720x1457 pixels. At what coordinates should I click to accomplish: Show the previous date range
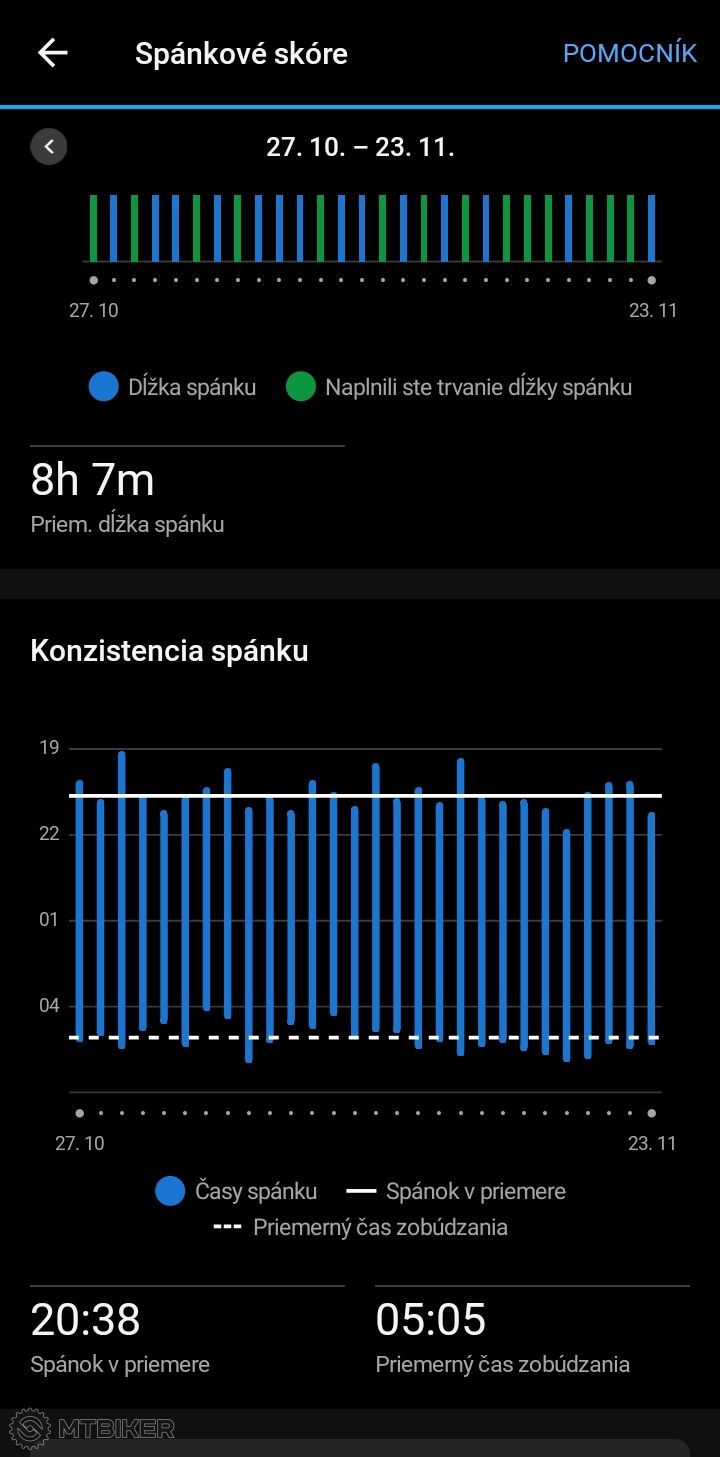coord(48,147)
